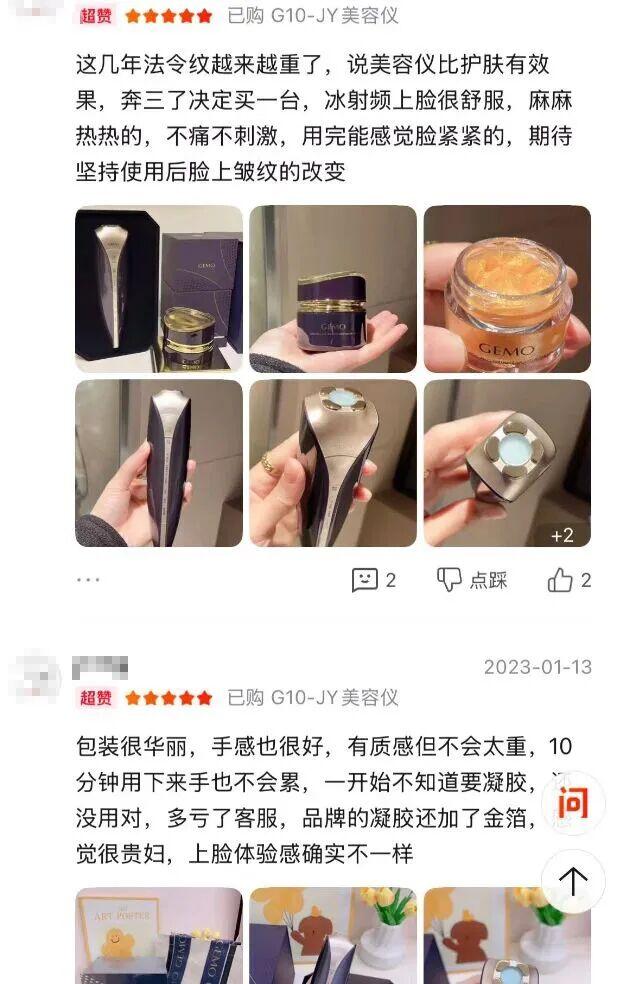Tap 点踩 to dislike the first review
The image size is (640, 984).
click(x=472, y=580)
